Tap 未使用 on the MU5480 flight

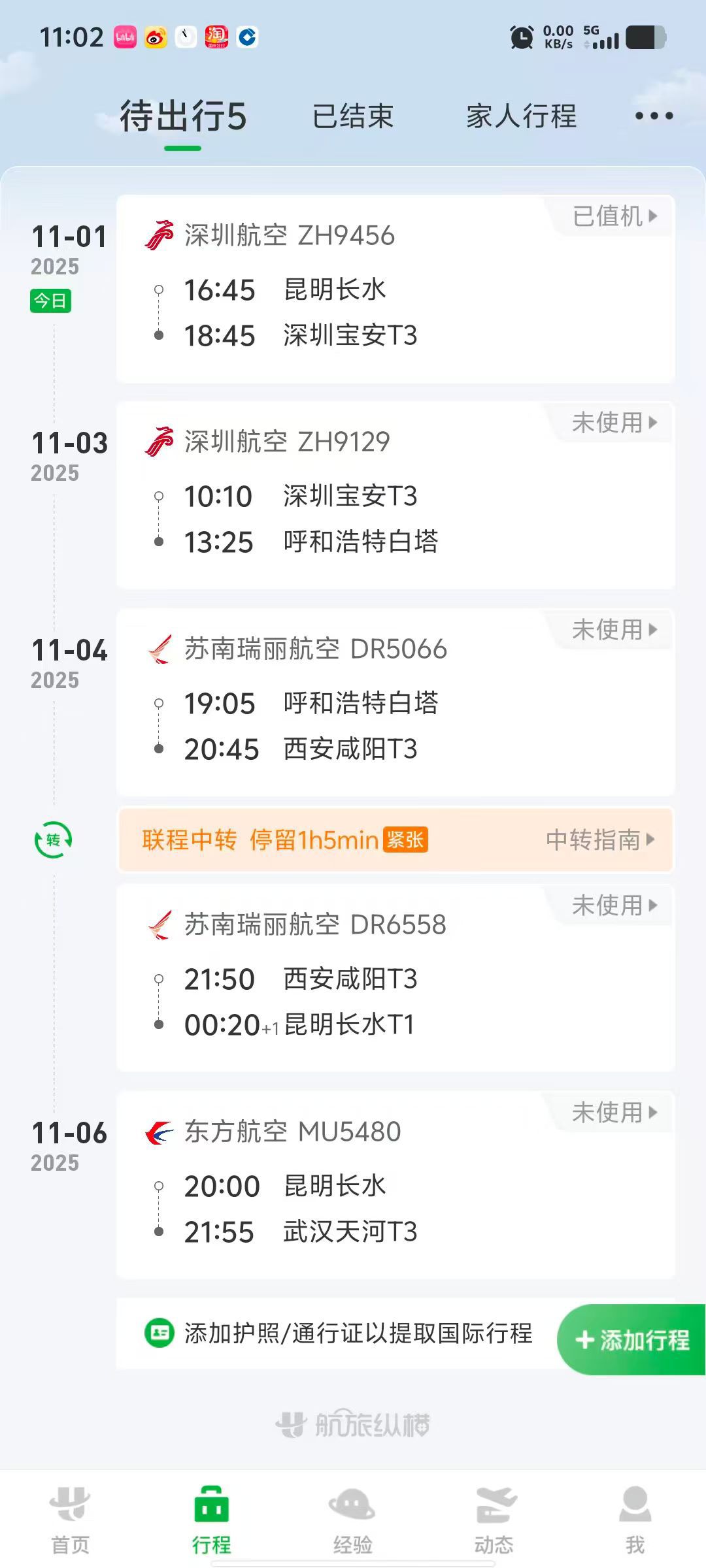click(x=614, y=1112)
